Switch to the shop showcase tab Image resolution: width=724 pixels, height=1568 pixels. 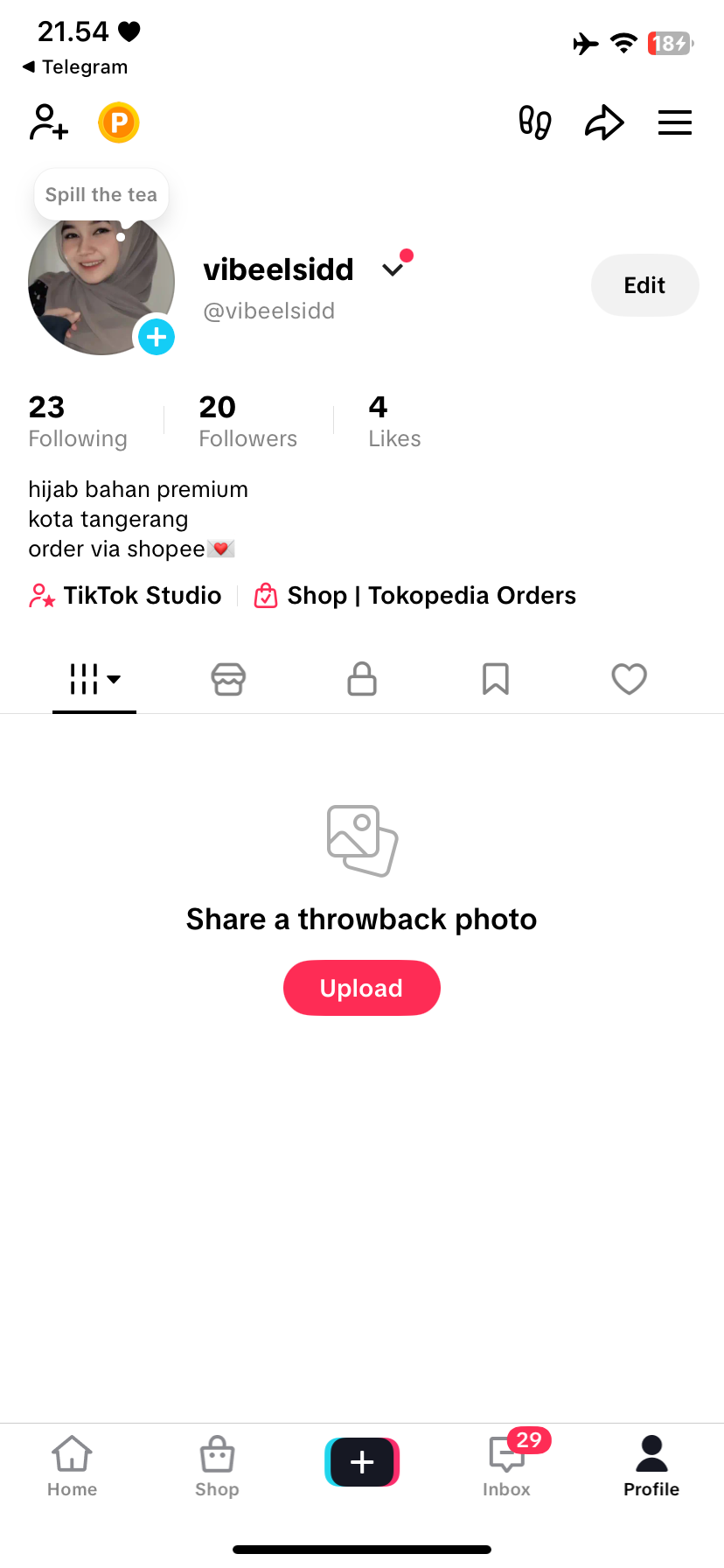point(228,679)
